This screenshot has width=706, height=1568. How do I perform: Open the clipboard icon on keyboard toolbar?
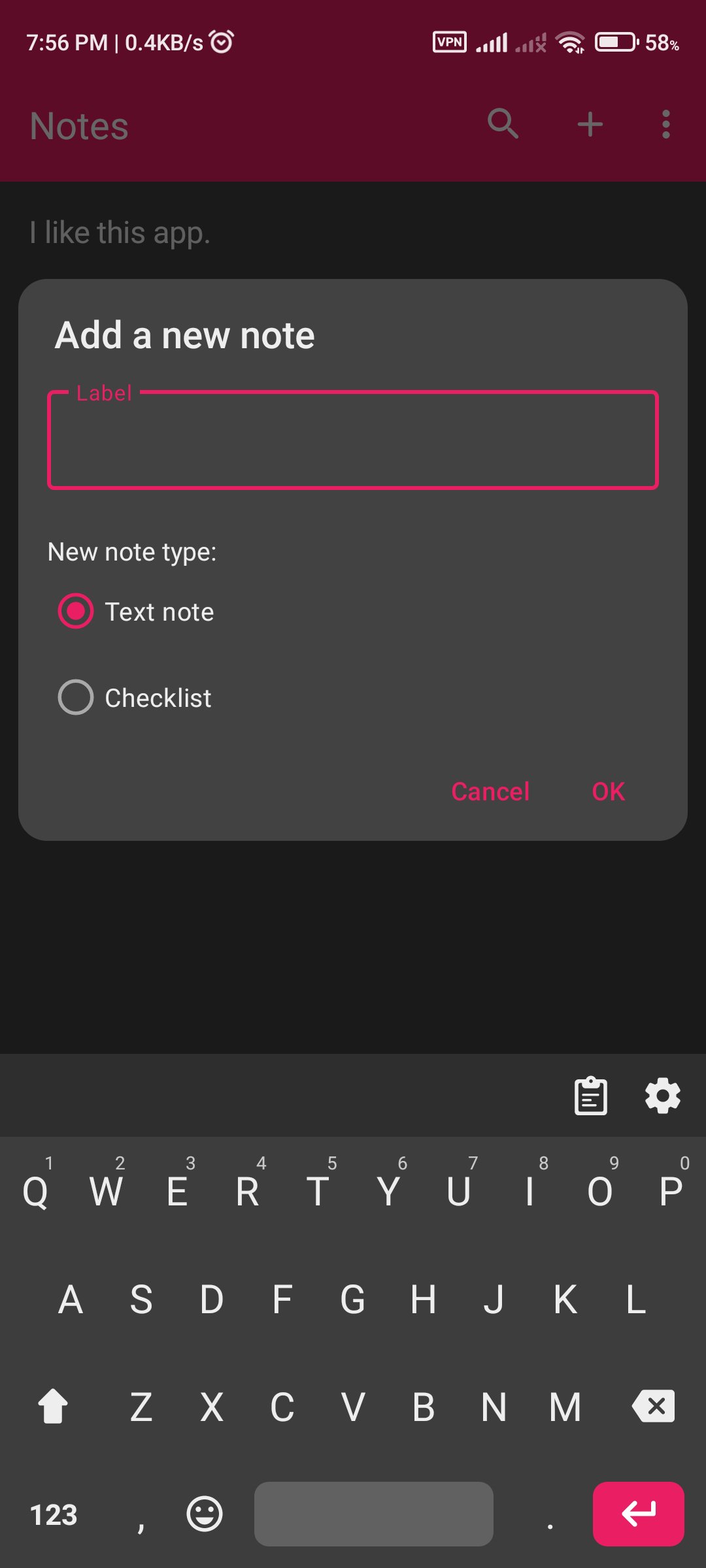(590, 1096)
